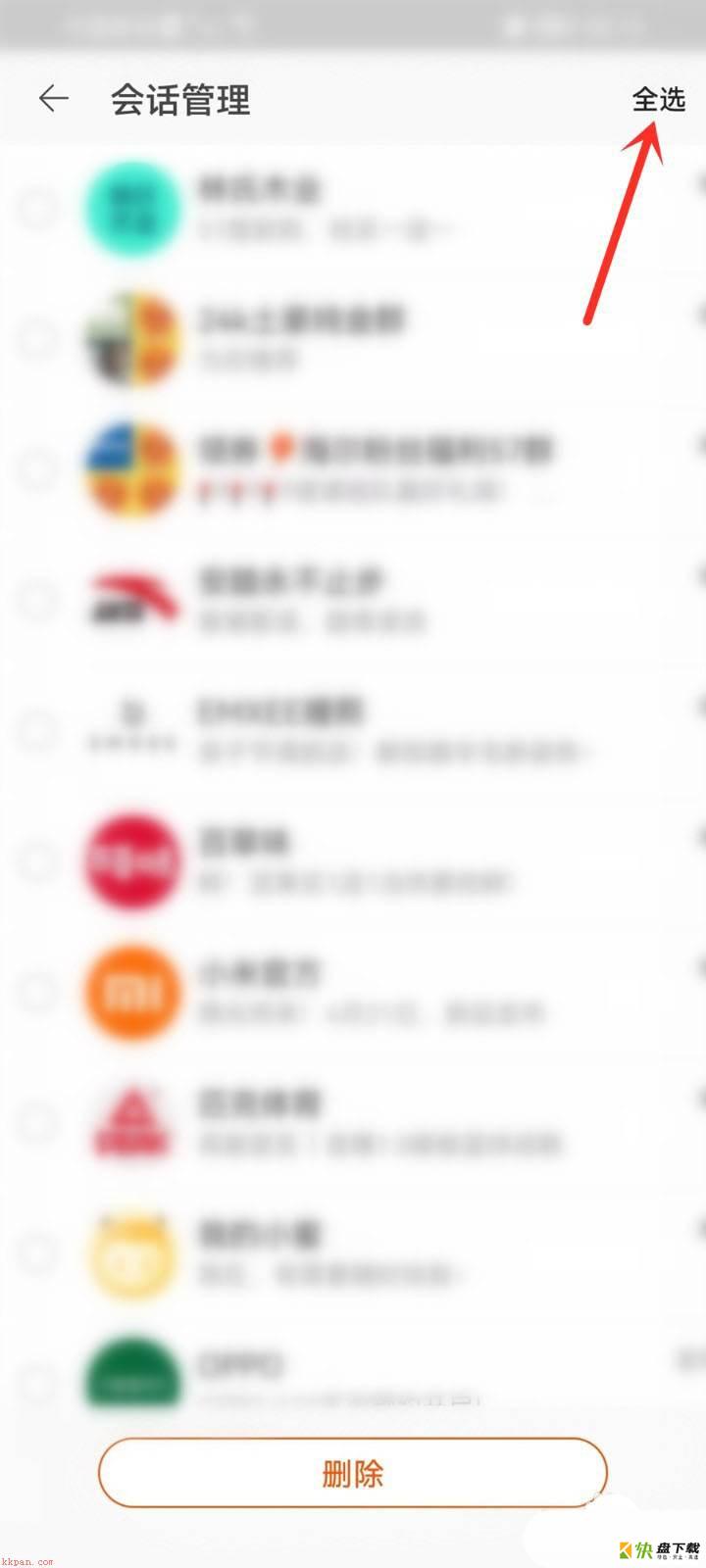Select the conversation with the orange MI avatar
706x1568 pixels.
pyautogui.click(x=39, y=992)
